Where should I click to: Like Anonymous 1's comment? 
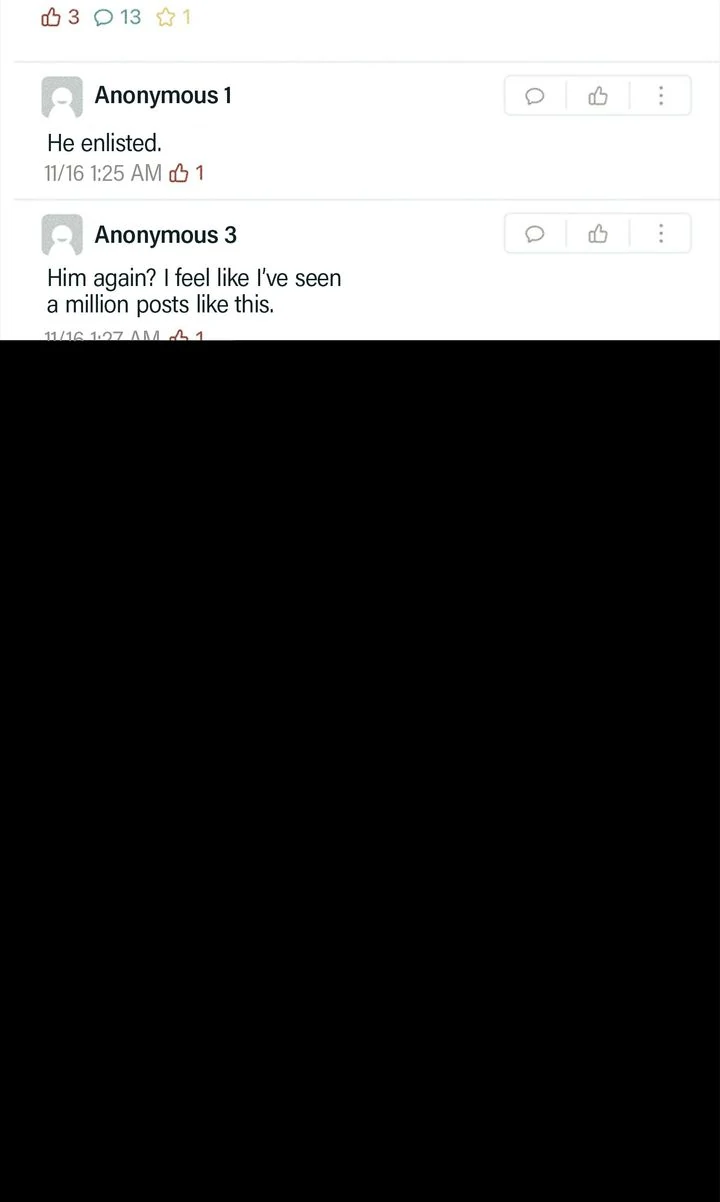click(598, 96)
